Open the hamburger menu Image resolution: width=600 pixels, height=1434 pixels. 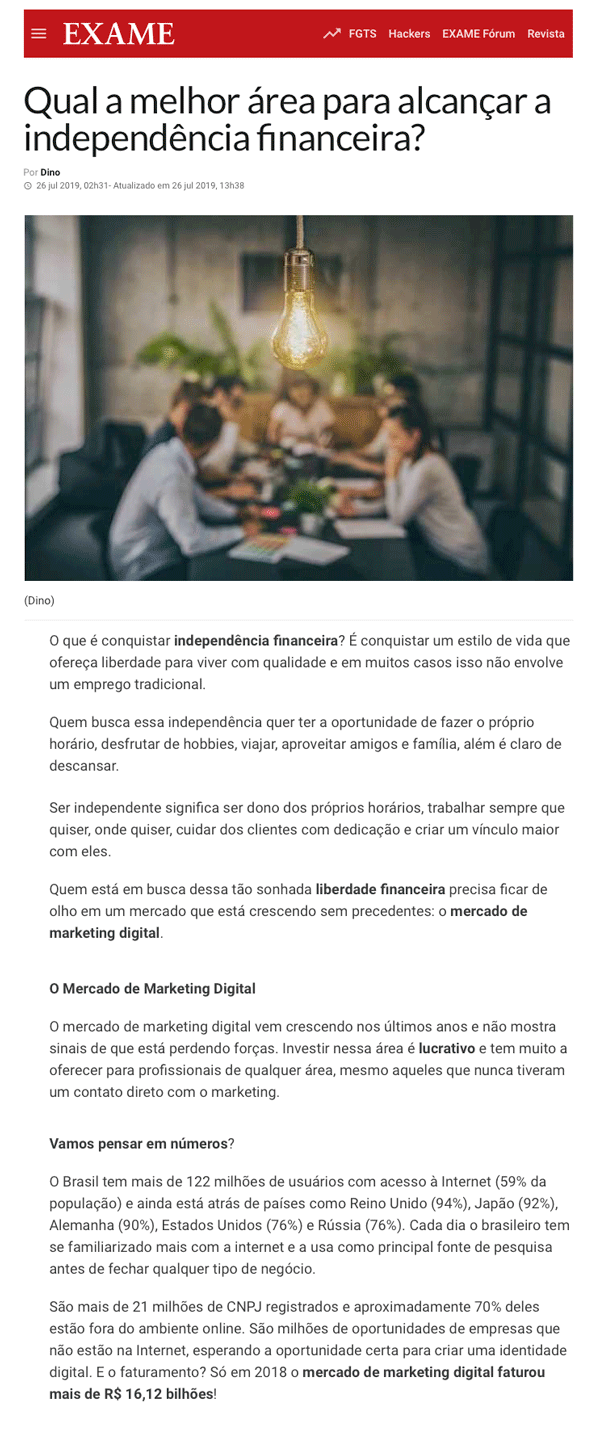(x=39, y=34)
